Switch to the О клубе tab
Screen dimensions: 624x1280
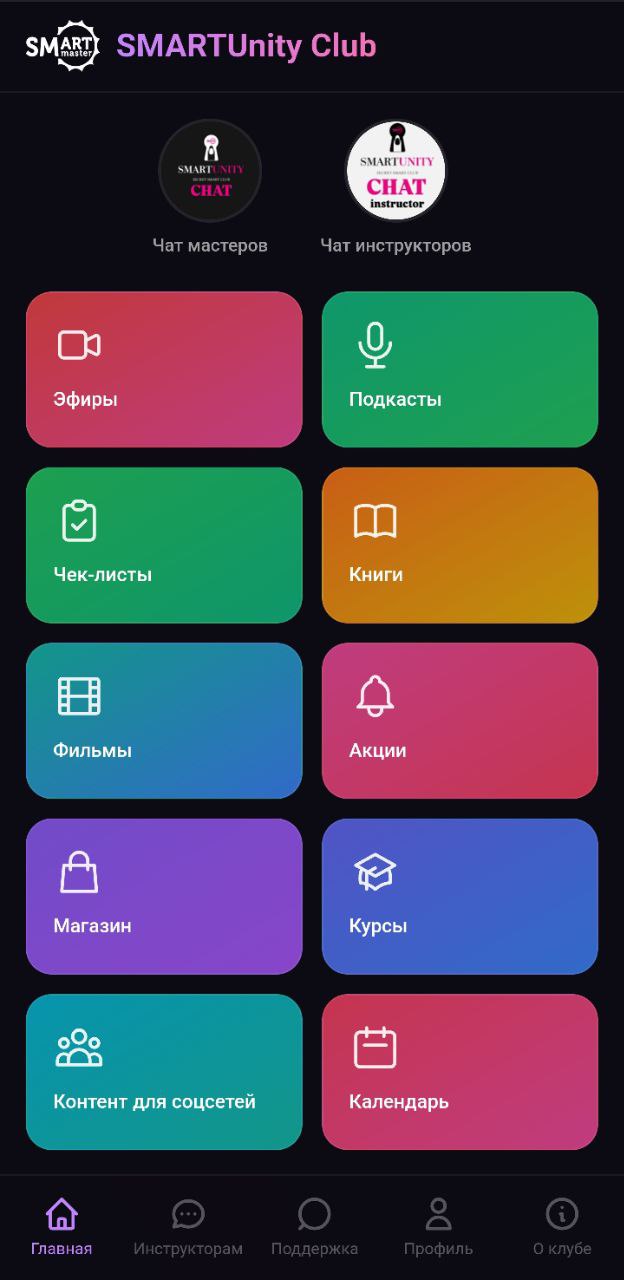click(562, 1226)
